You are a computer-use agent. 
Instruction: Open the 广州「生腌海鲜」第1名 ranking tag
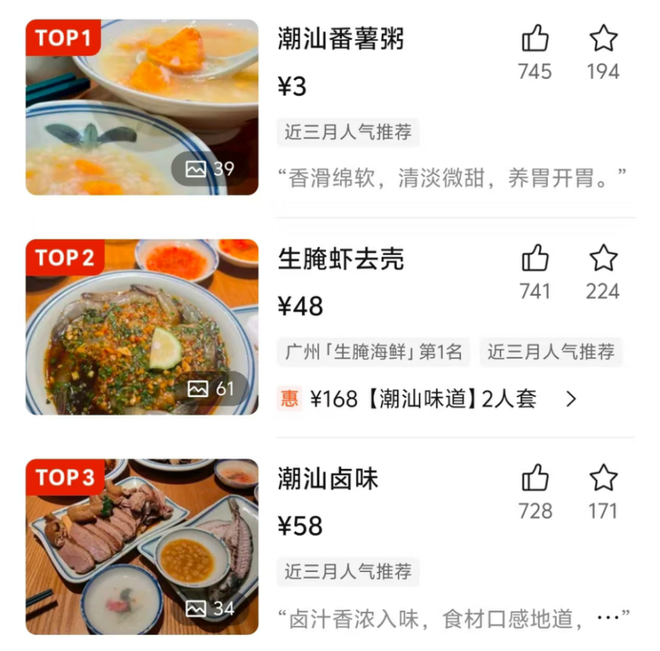pos(372,352)
